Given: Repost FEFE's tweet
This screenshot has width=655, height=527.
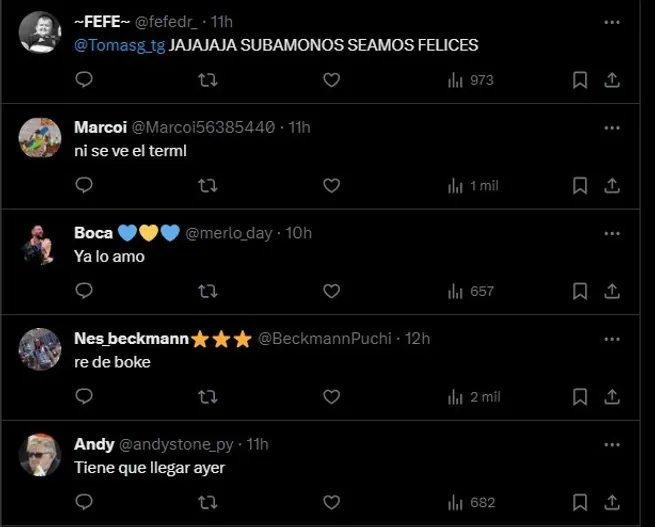Looking at the screenshot, I should [208, 80].
